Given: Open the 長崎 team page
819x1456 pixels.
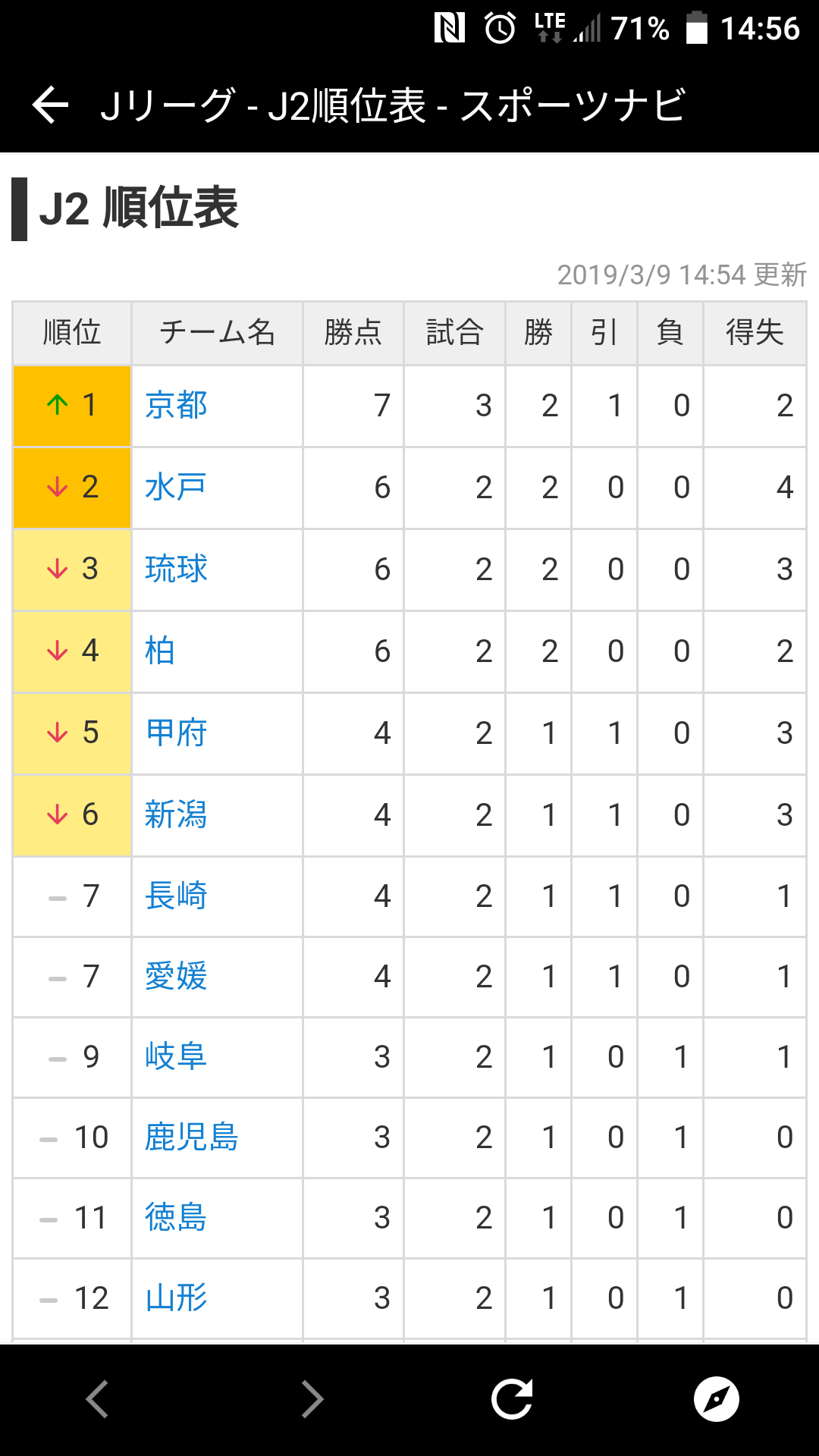Looking at the screenshot, I should point(176,896).
